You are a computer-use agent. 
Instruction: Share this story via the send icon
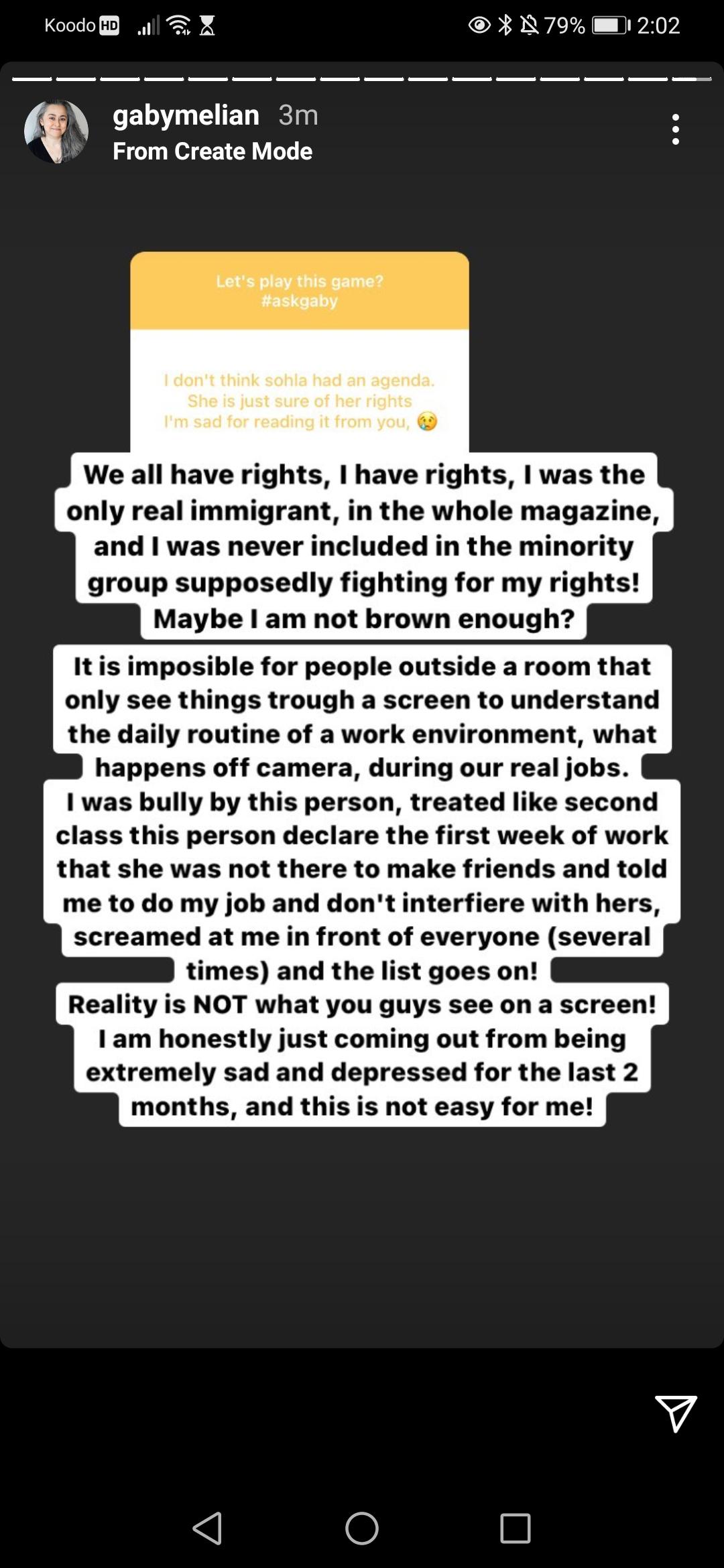675,1413
